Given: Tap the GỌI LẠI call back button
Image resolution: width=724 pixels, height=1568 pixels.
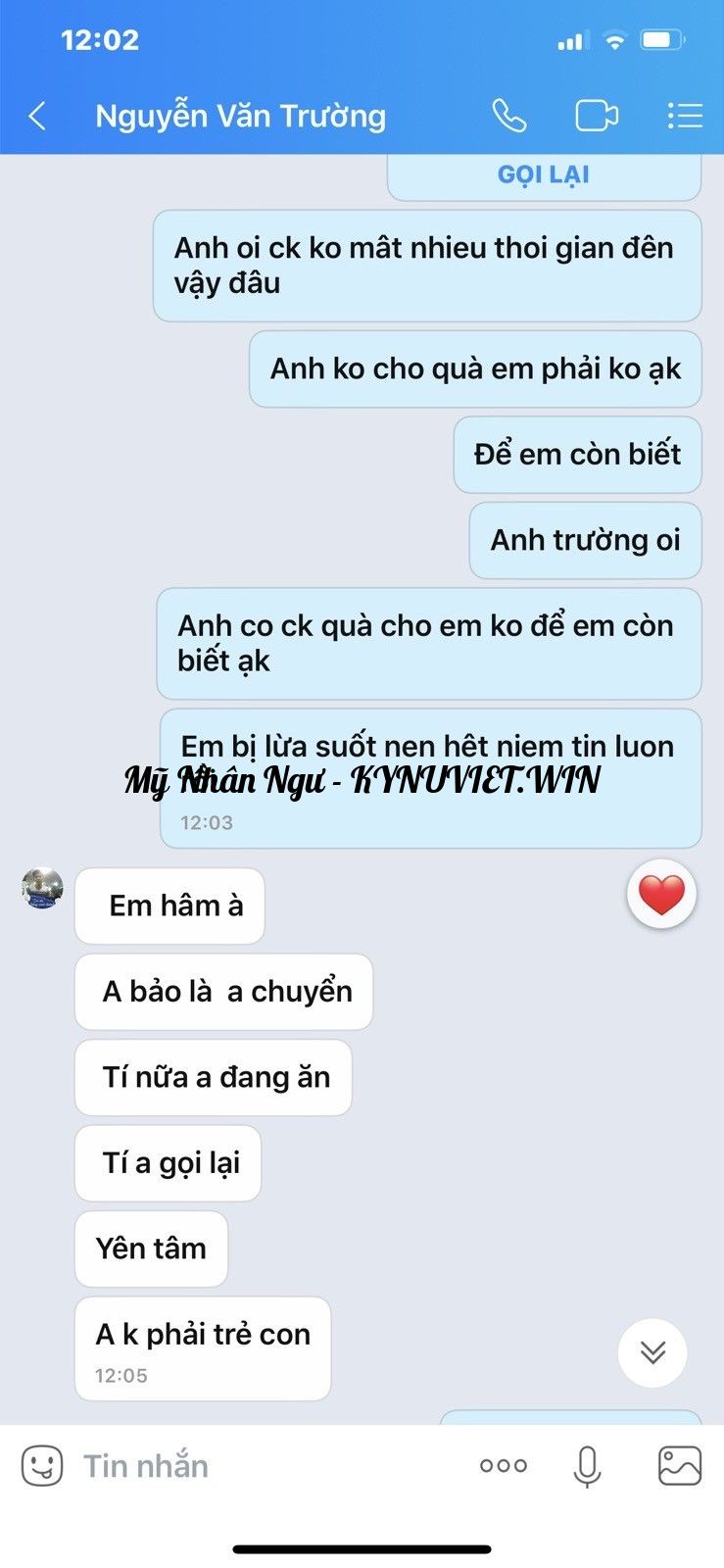Looking at the screenshot, I should point(544,175).
